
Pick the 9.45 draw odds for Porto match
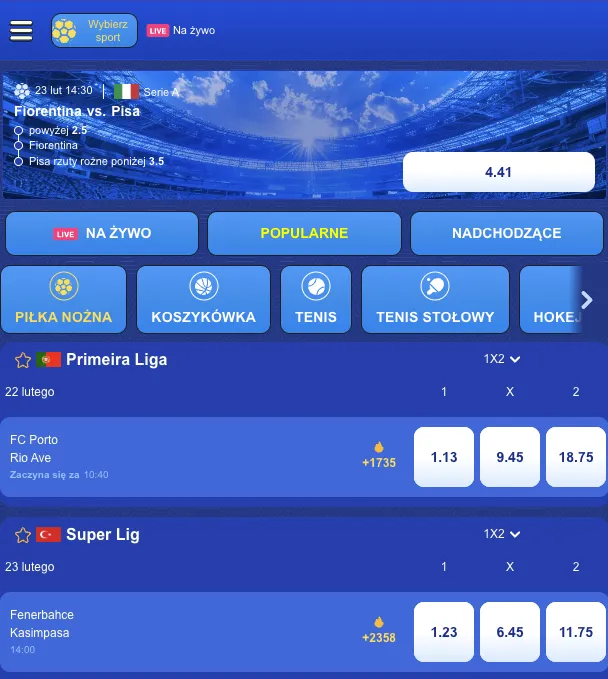pos(510,457)
